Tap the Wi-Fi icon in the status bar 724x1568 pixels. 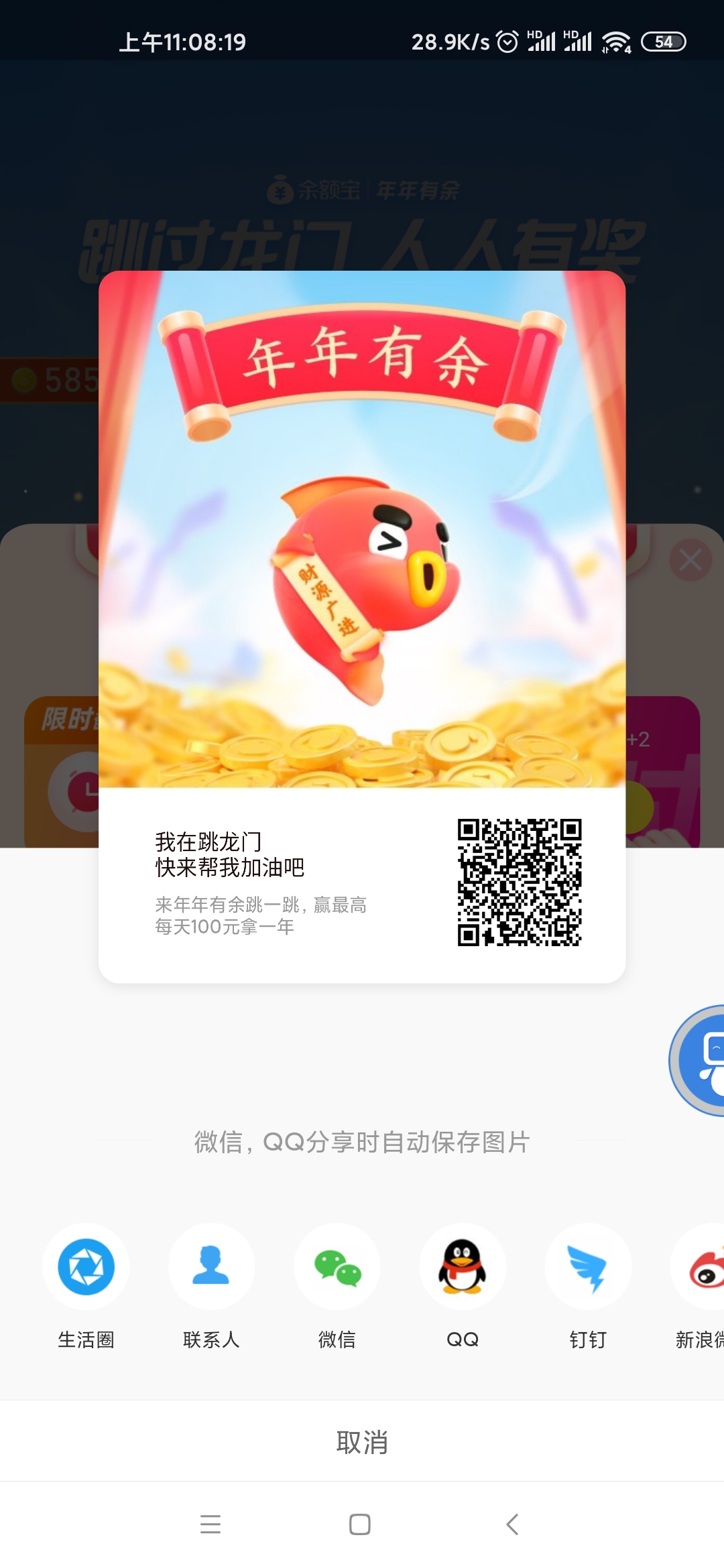click(x=617, y=42)
